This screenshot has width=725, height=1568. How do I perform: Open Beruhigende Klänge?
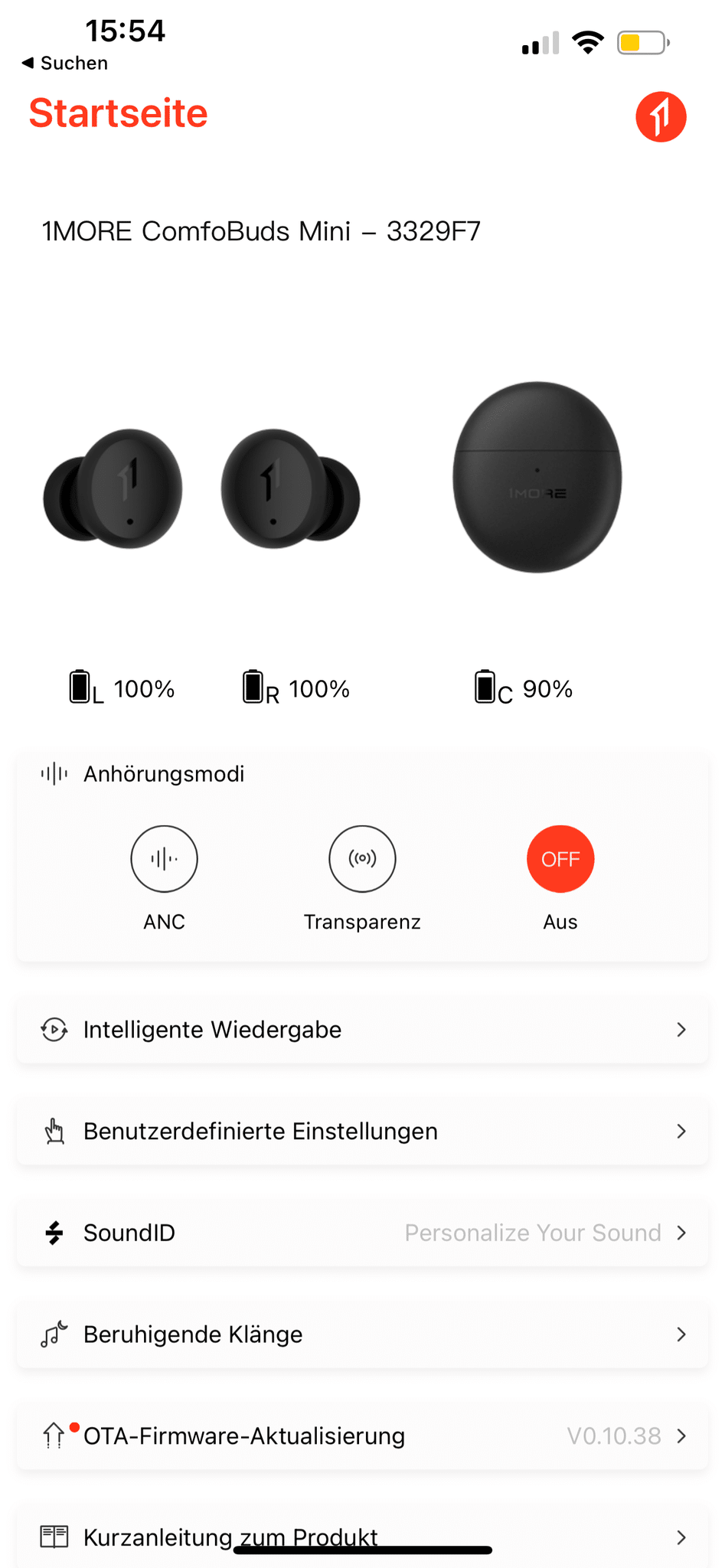(362, 1334)
